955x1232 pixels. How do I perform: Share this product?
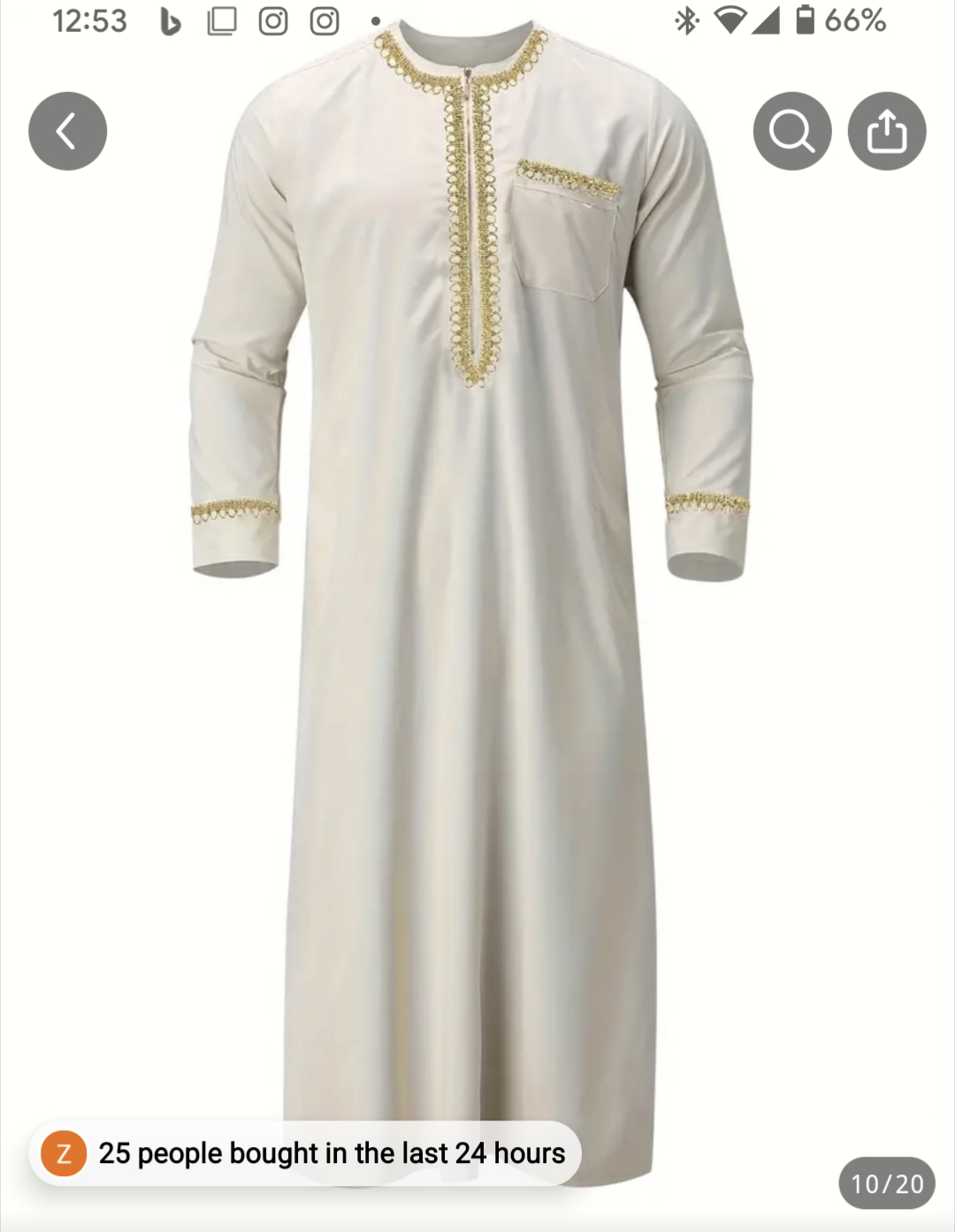pos(886,131)
